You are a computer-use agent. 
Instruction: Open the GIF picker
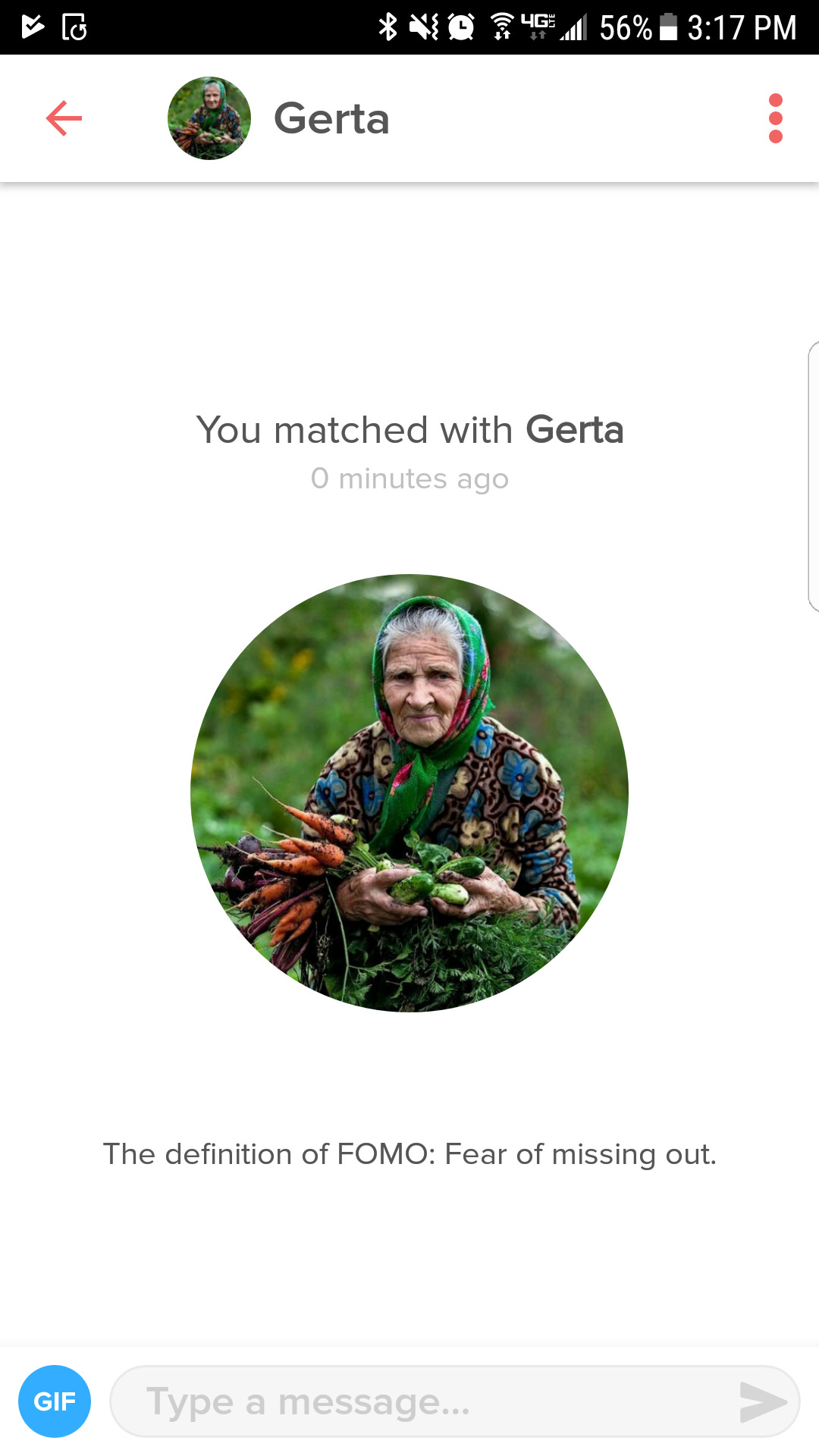[x=55, y=1401]
